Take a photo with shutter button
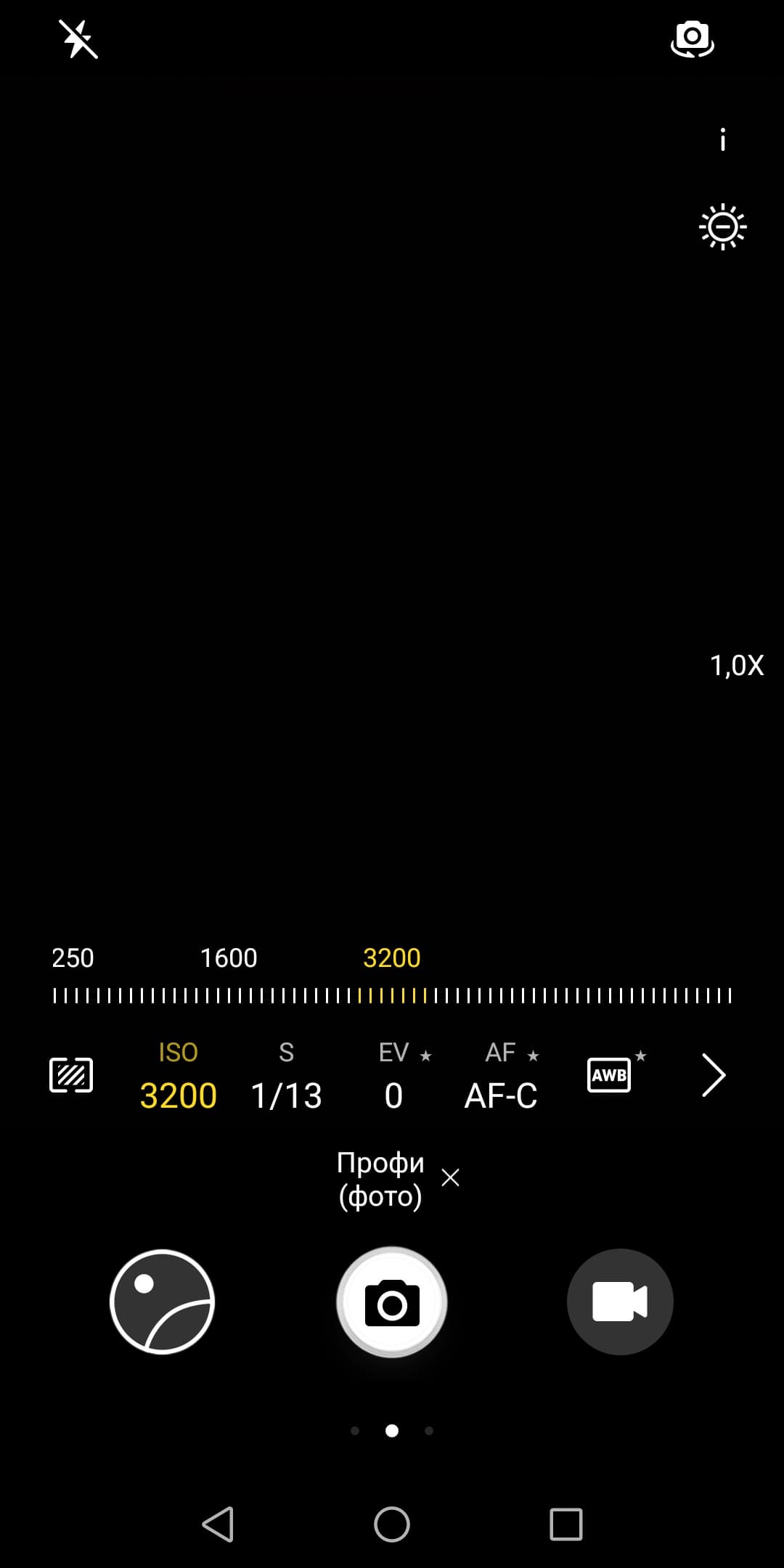 (x=392, y=1303)
